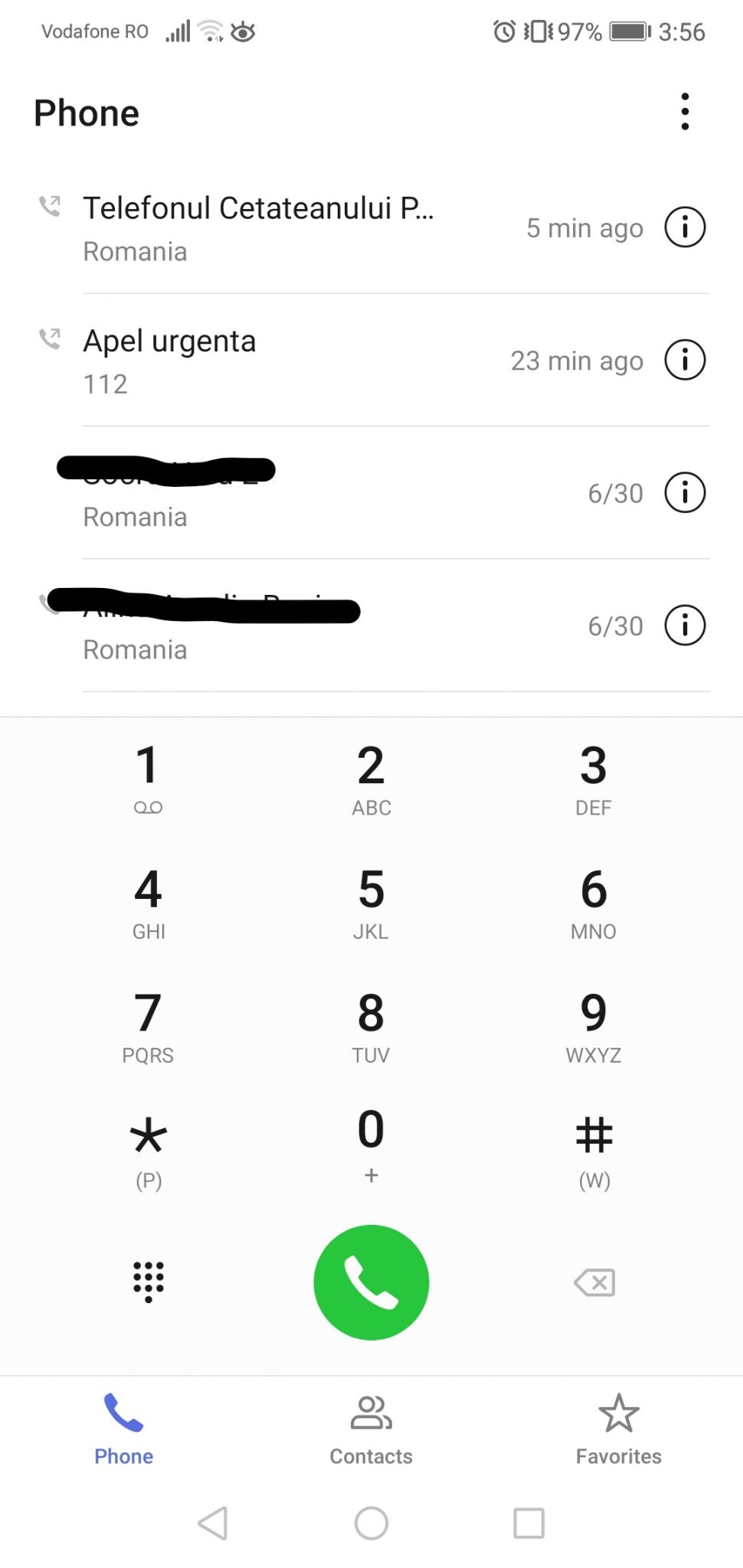Tap the hash (W) key
This screenshot has width=743, height=1568.
(593, 1148)
